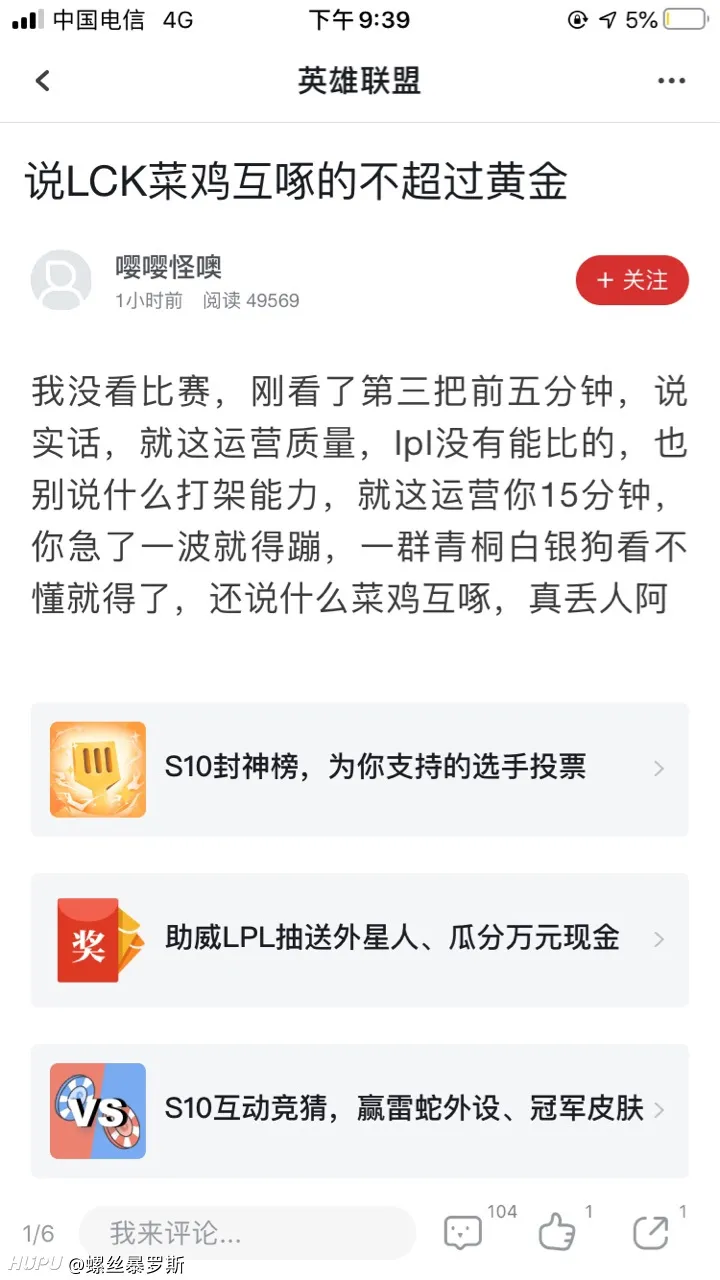The width and height of the screenshot is (720, 1280).
Task: Open the profile avatar of 嘤嘤怪噢
Action: (x=61, y=280)
